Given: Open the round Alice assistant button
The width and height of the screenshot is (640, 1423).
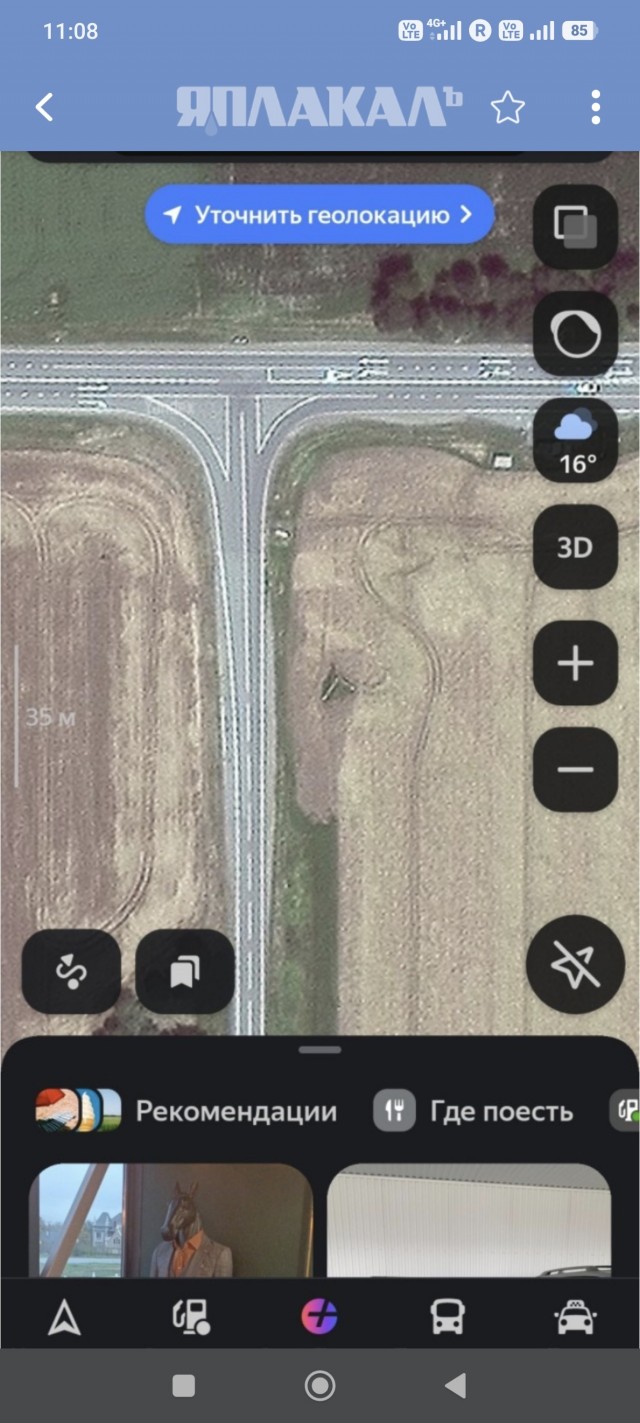Looking at the screenshot, I should (x=575, y=333).
